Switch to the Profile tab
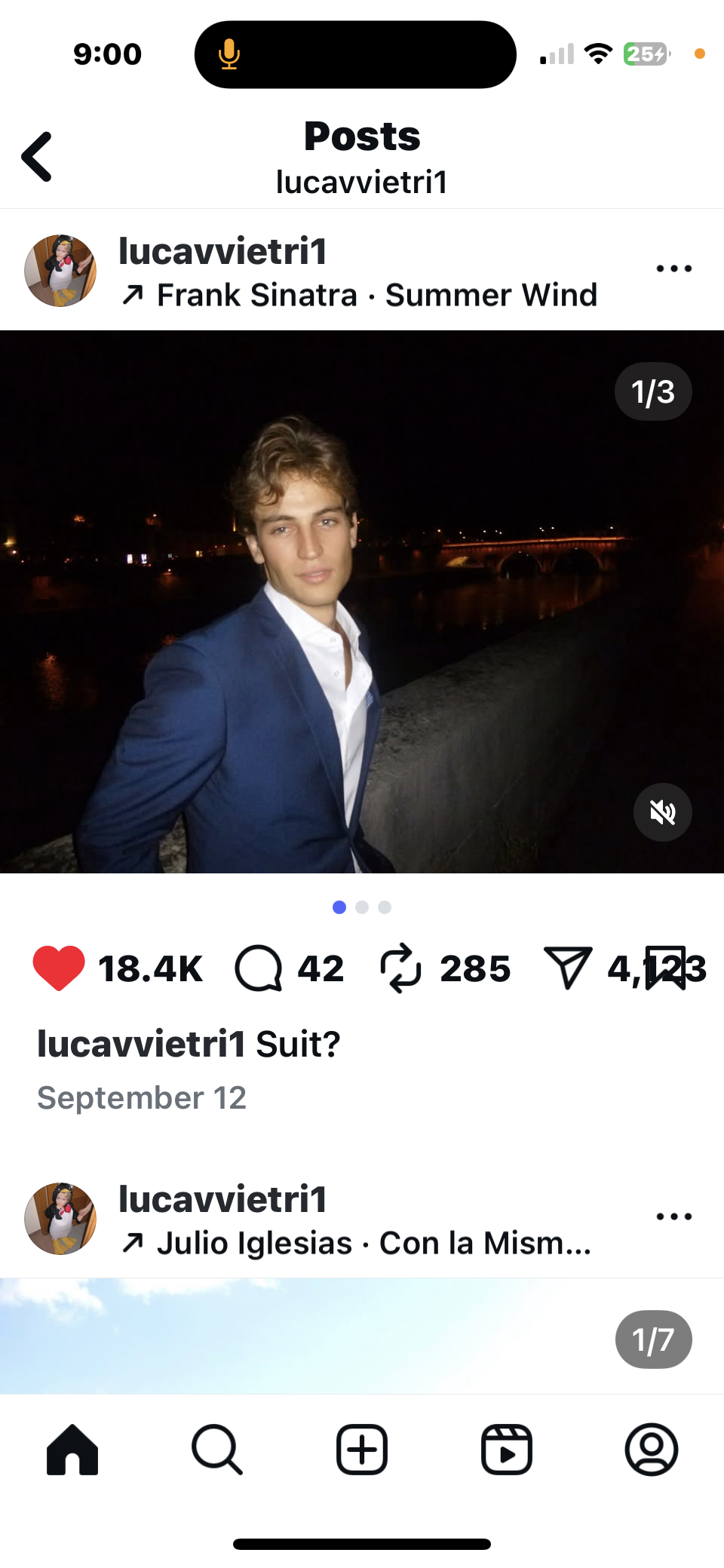Screen dimensions: 724x1568 click(x=652, y=1449)
